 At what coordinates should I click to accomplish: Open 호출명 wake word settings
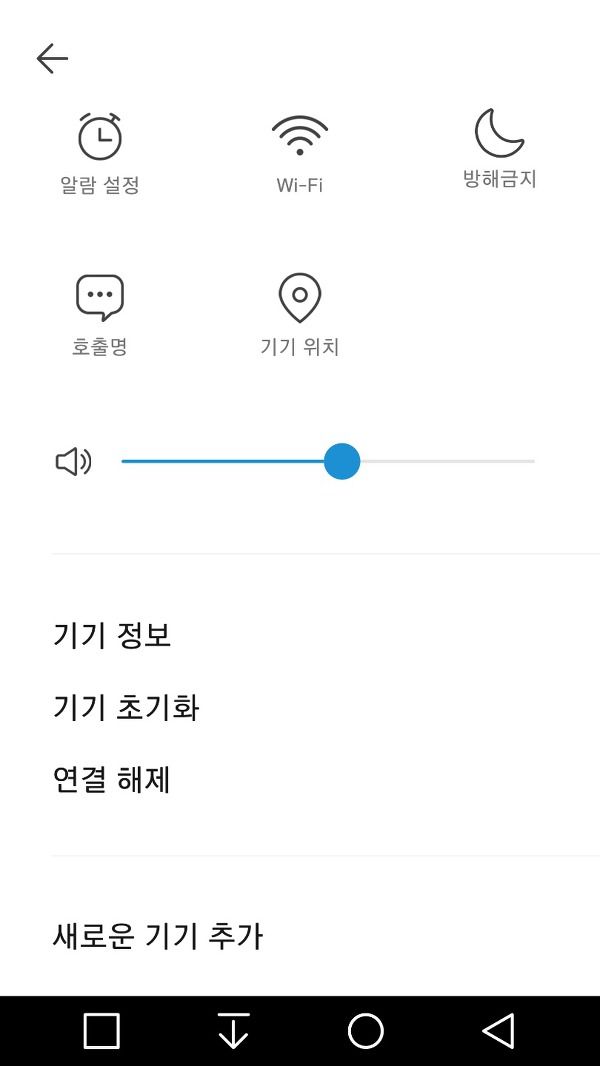tap(100, 316)
